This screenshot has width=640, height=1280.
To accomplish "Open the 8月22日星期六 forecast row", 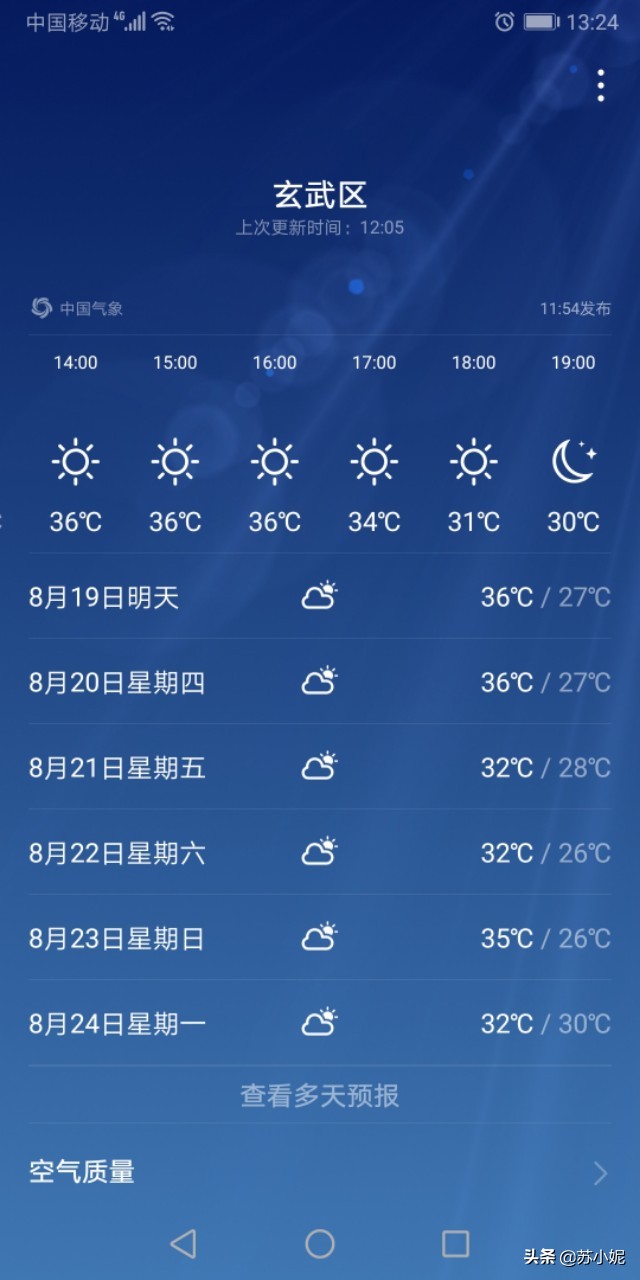I will pos(320,852).
